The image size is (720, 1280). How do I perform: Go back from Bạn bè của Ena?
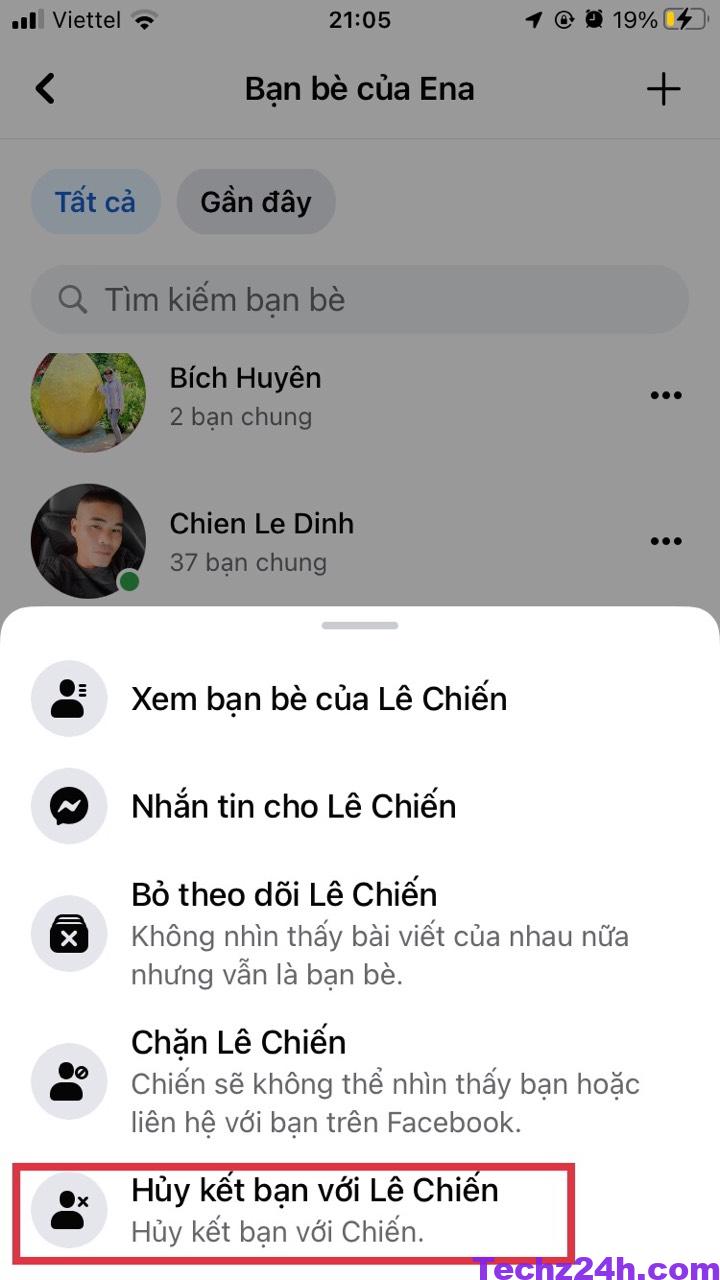coord(45,89)
